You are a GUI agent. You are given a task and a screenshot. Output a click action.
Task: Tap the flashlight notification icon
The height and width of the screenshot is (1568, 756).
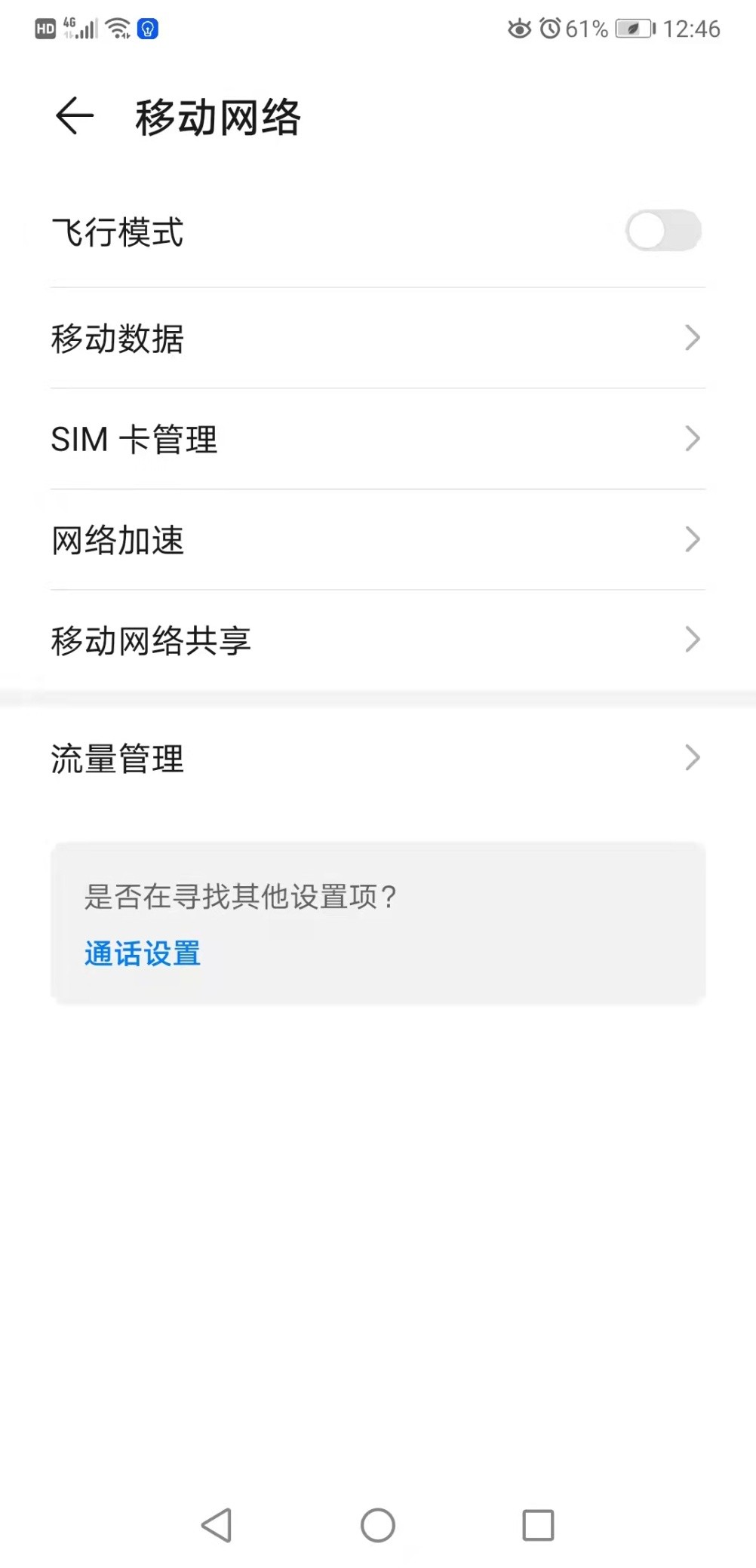[x=148, y=29]
